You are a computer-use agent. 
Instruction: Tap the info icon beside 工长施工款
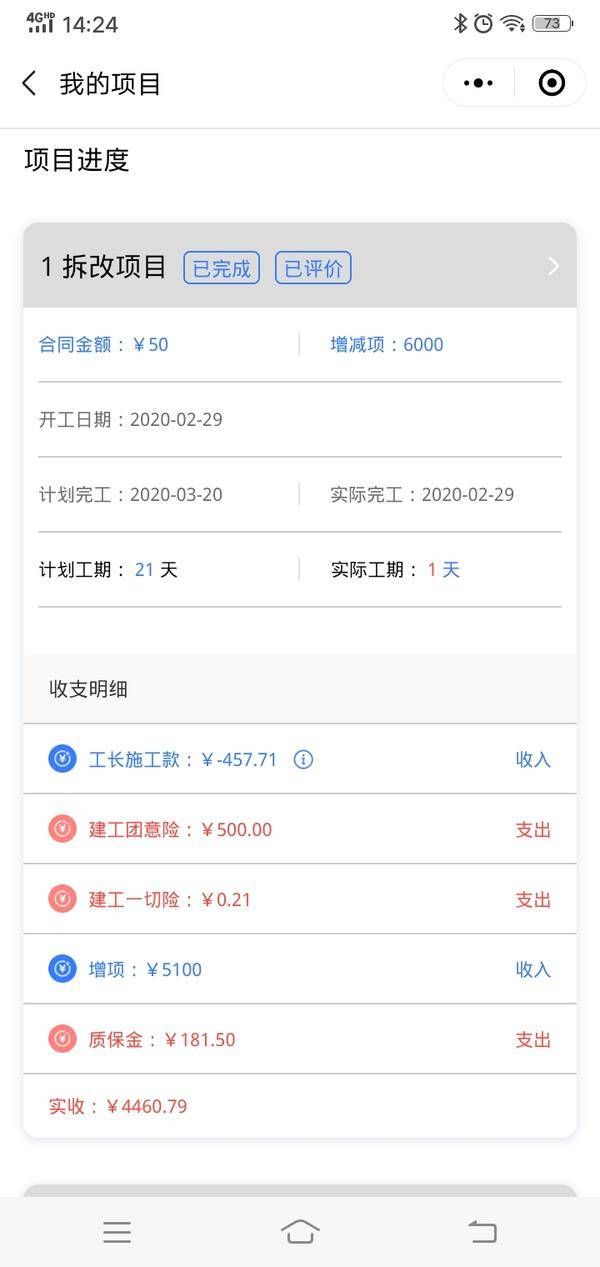point(303,760)
